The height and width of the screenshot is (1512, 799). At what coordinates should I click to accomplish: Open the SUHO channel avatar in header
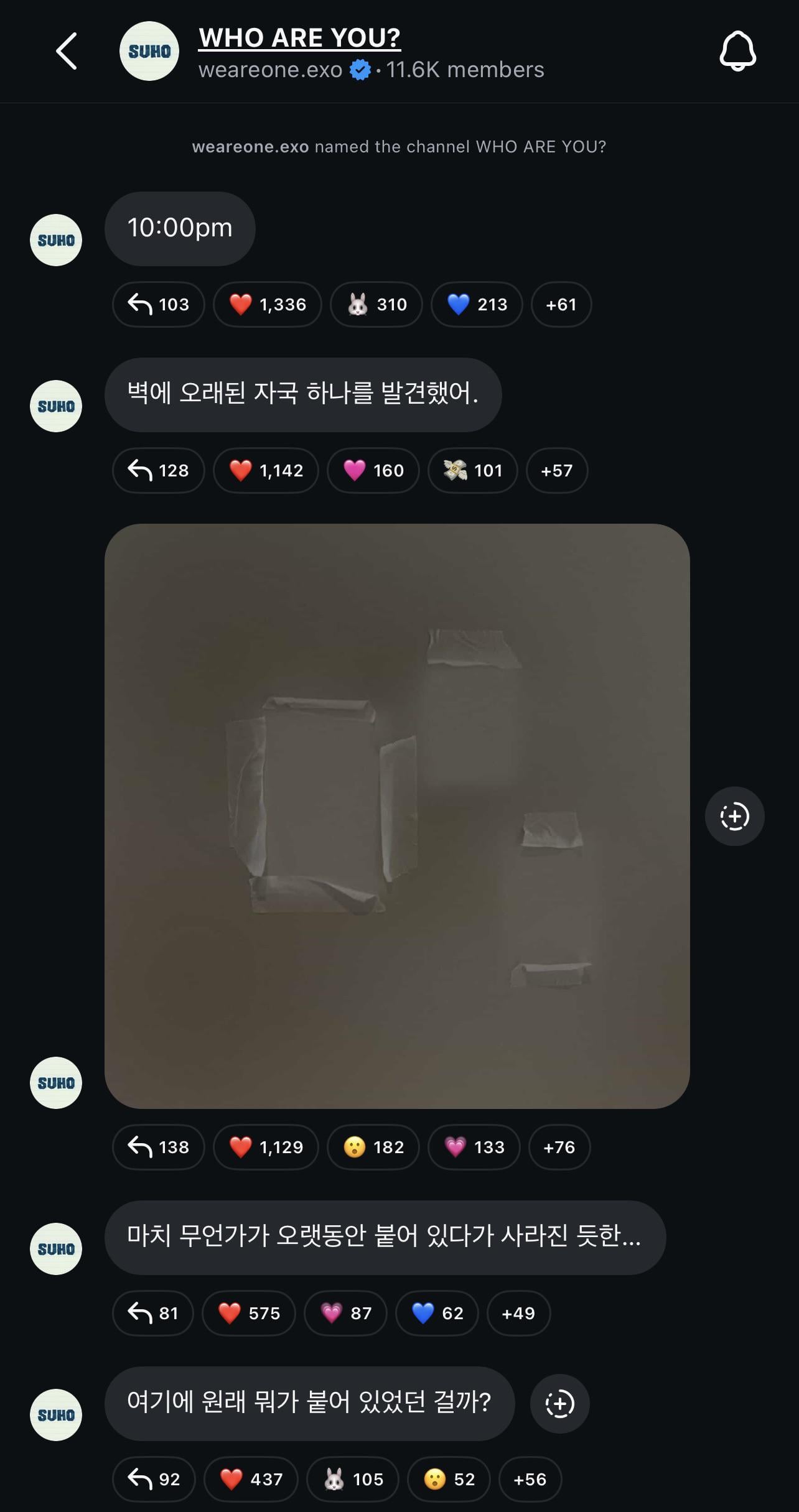149,51
